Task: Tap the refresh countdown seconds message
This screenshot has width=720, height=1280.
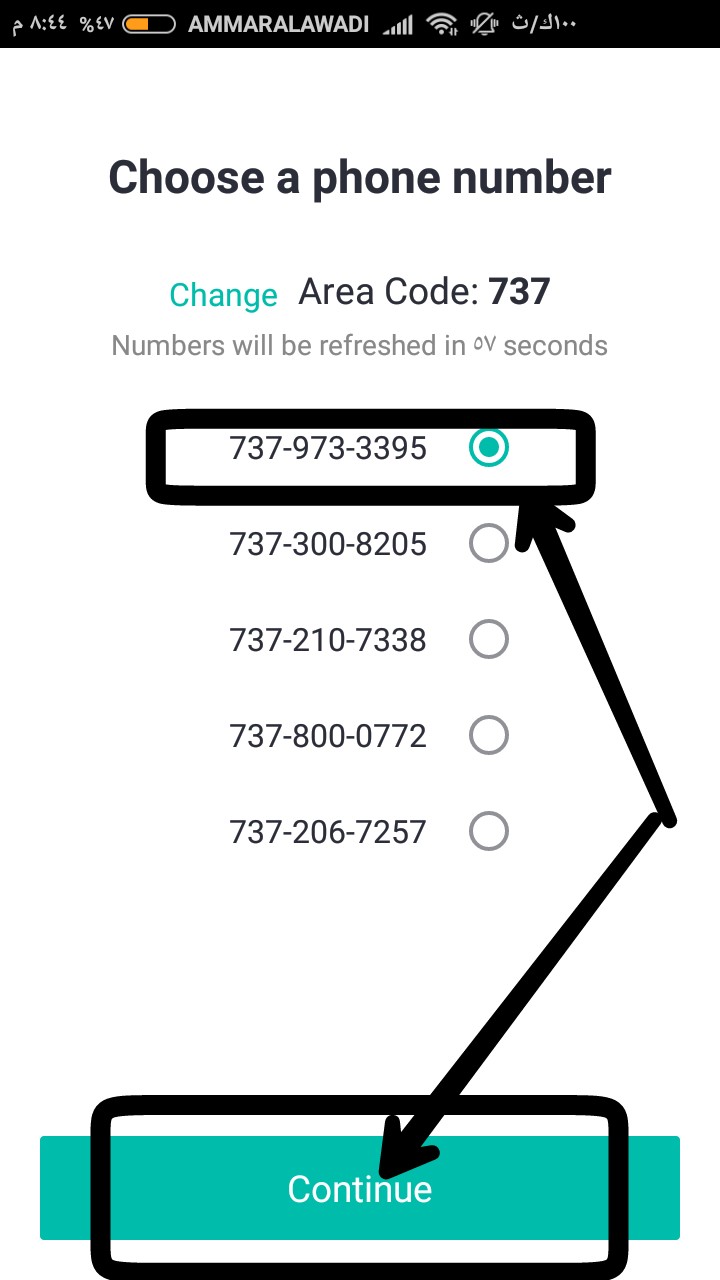Action: tap(360, 345)
